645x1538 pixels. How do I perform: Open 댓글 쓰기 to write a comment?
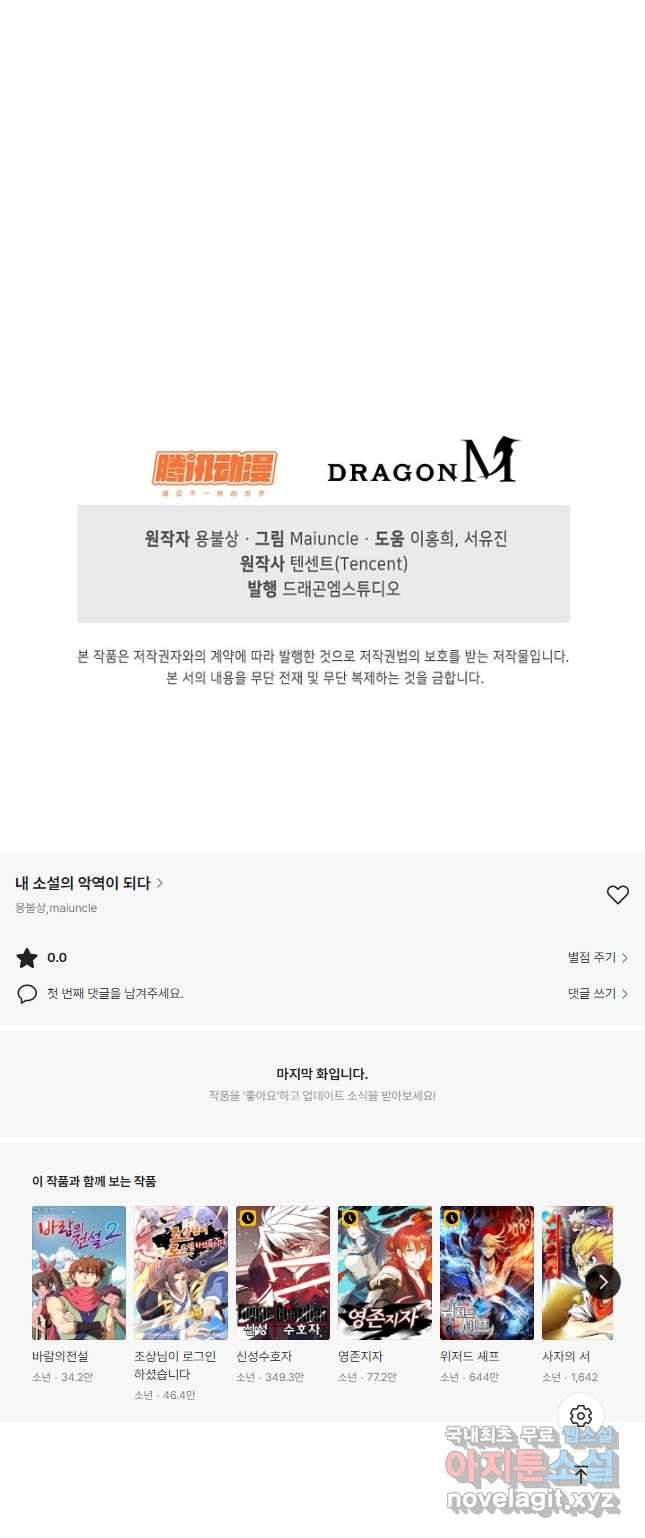point(597,994)
